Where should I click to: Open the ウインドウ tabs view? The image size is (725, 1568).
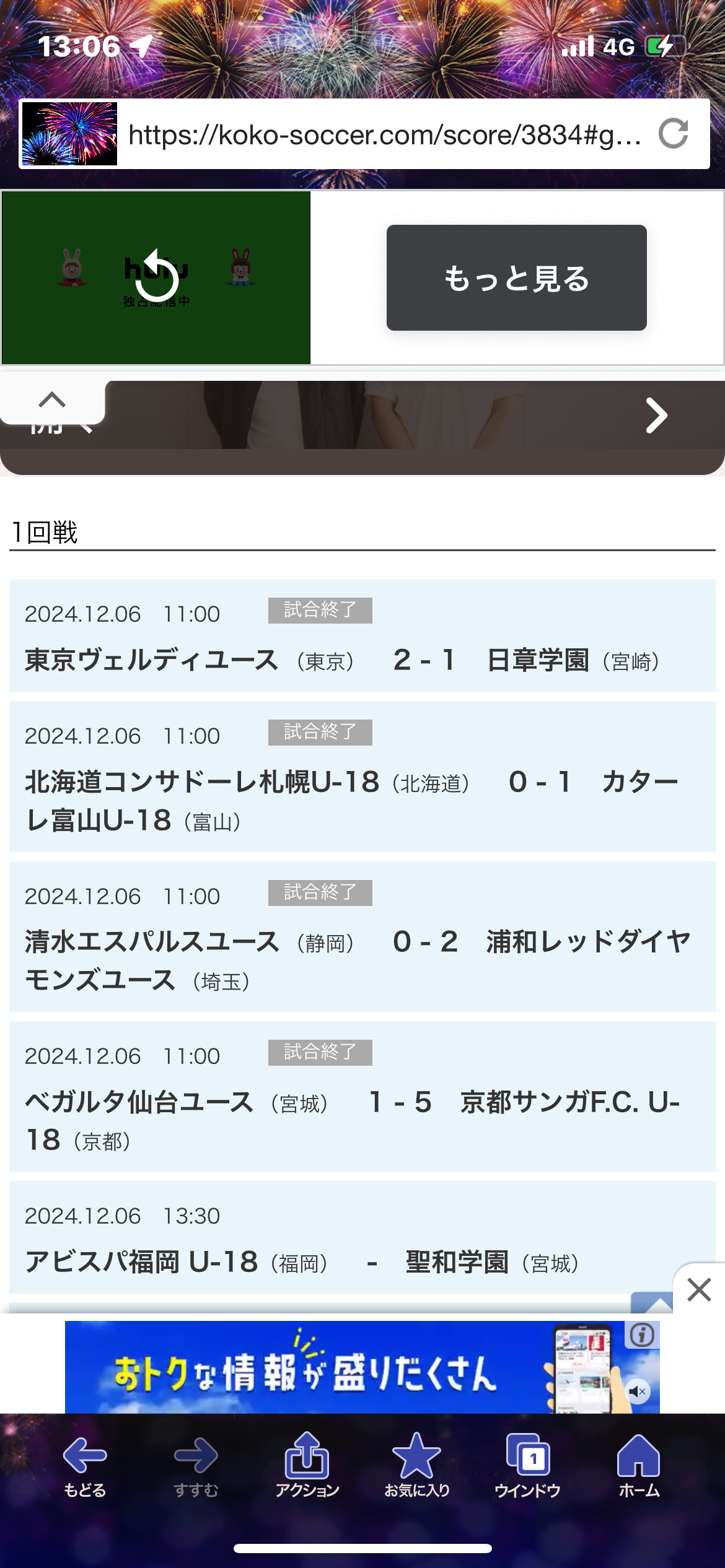528,1465
